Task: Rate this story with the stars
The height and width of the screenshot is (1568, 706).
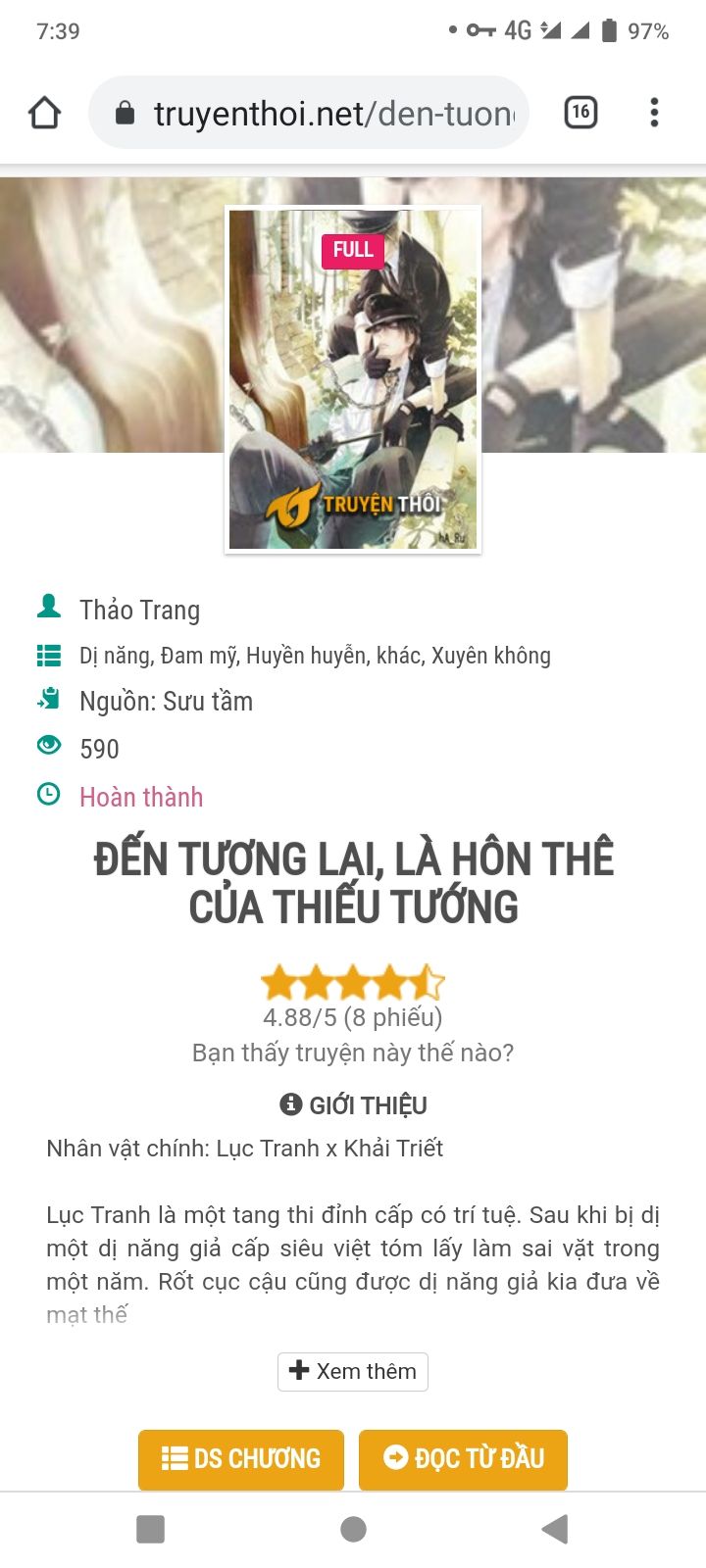Action: (x=353, y=982)
